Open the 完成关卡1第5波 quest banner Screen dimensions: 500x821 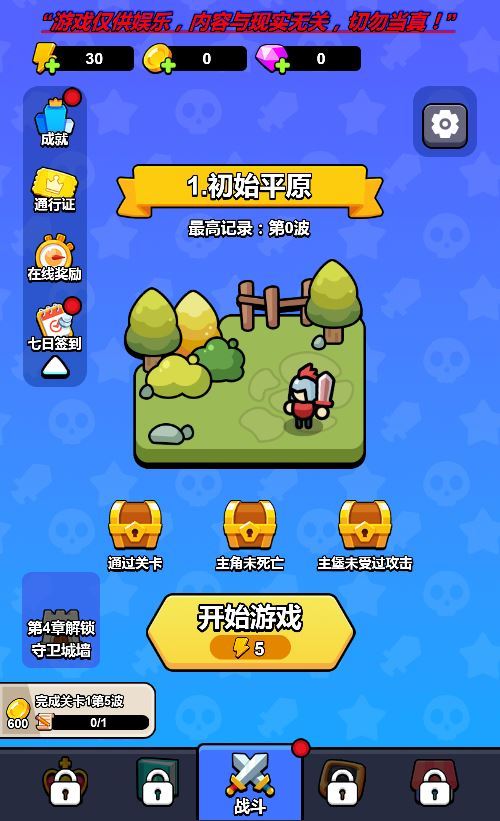77,711
